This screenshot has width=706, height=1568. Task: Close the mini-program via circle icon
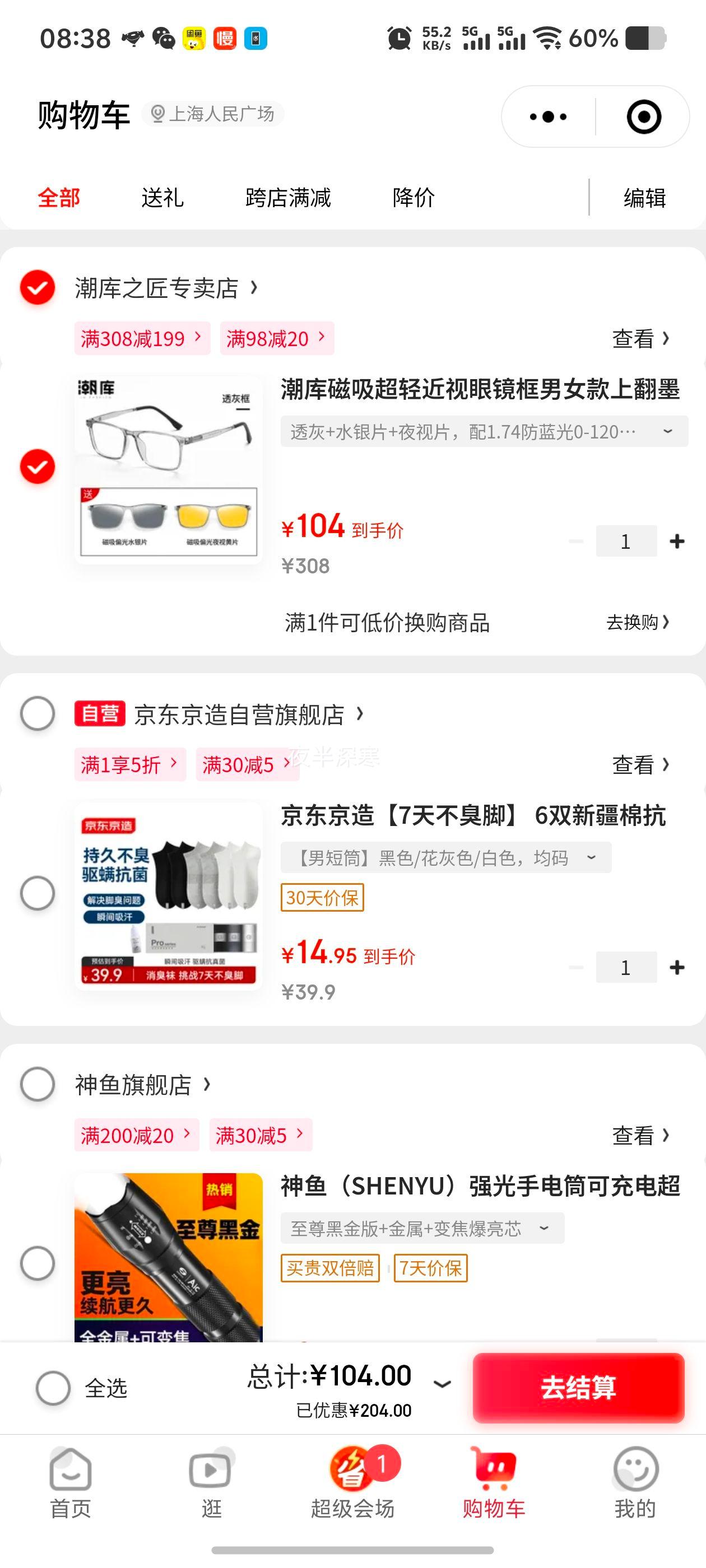coord(644,117)
